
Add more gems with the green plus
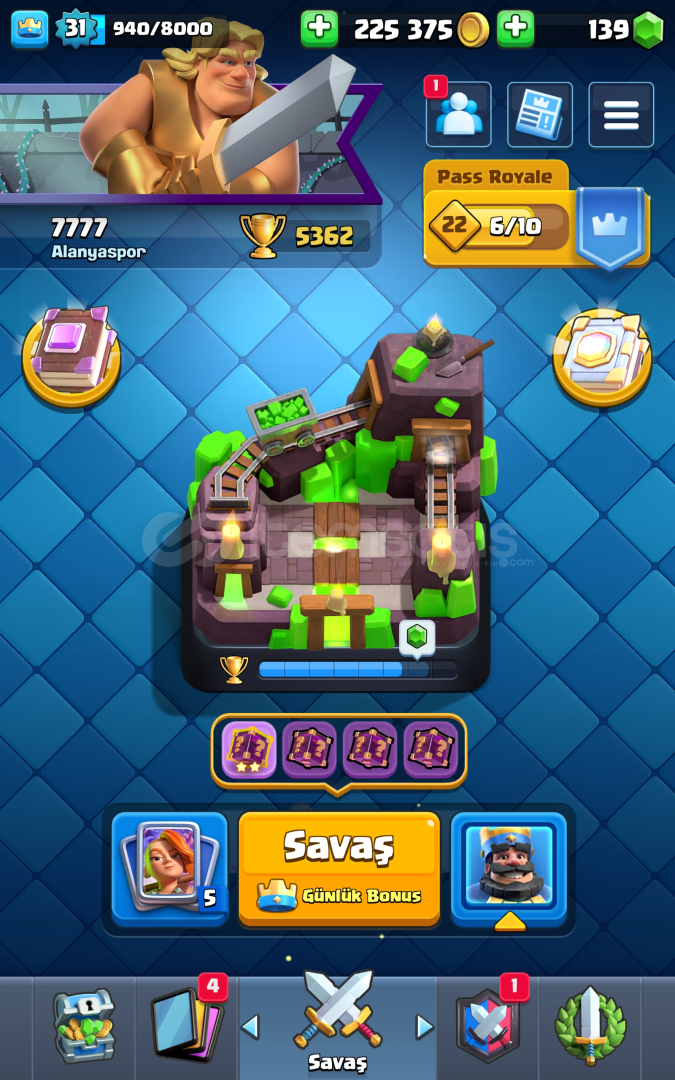pyautogui.click(x=515, y=29)
